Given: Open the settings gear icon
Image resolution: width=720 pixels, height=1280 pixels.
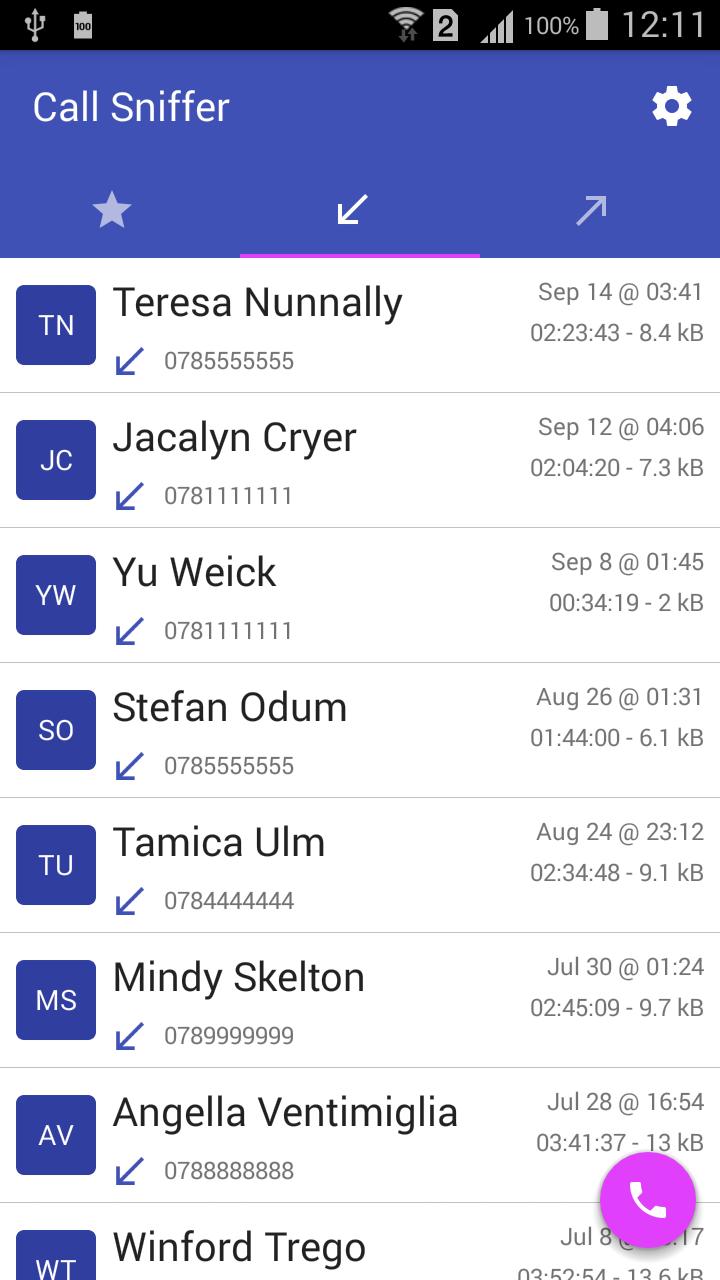Looking at the screenshot, I should pyautogui.click(x=671, y=106).
